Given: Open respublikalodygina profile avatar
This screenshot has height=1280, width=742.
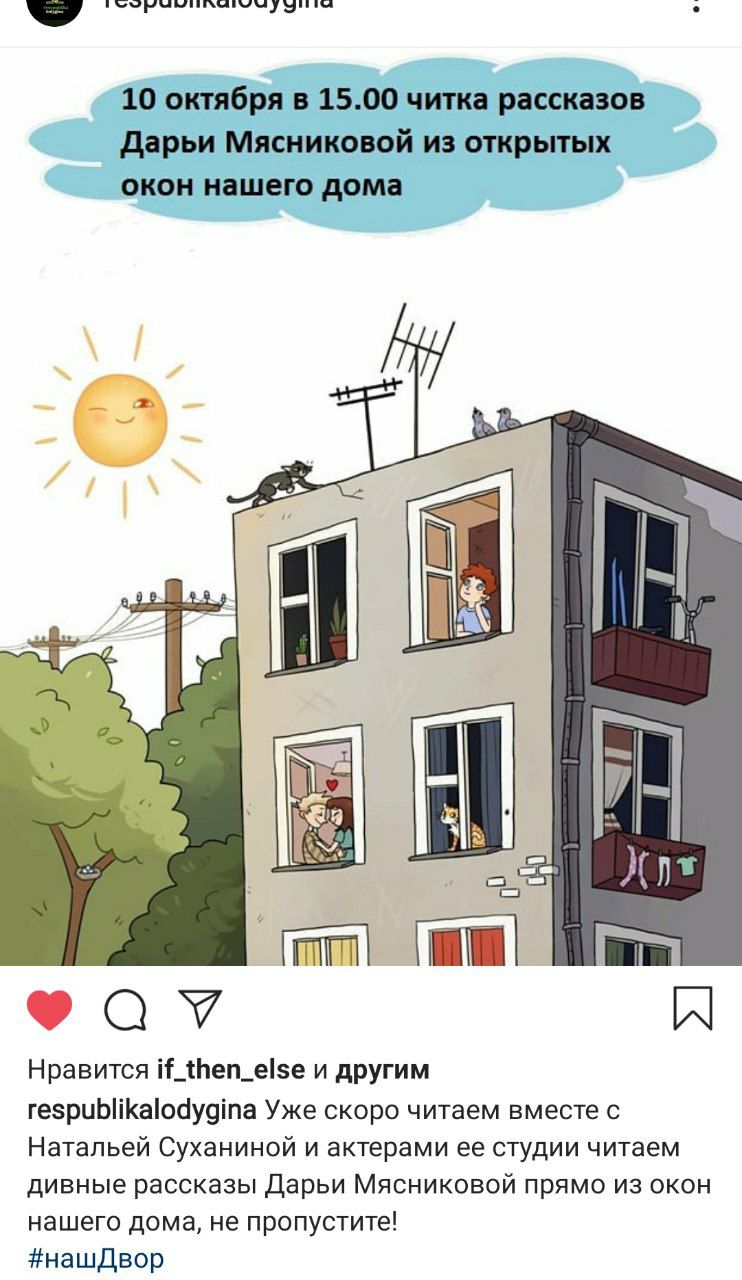Looking at the screenshot, I should pos(54,6).
